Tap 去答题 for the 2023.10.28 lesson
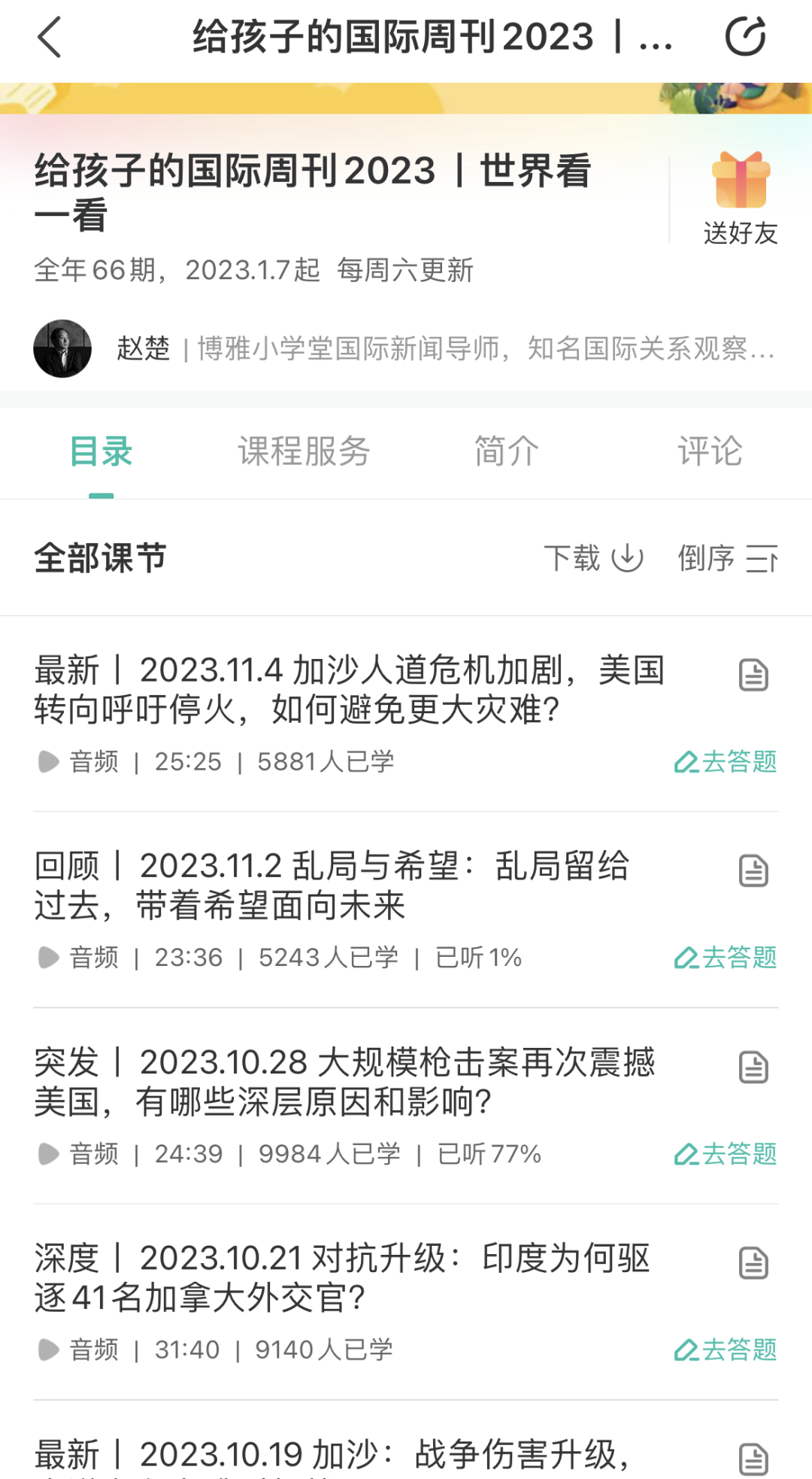Viewport: 812px width, 1479px height. [x=726, y=1154]
